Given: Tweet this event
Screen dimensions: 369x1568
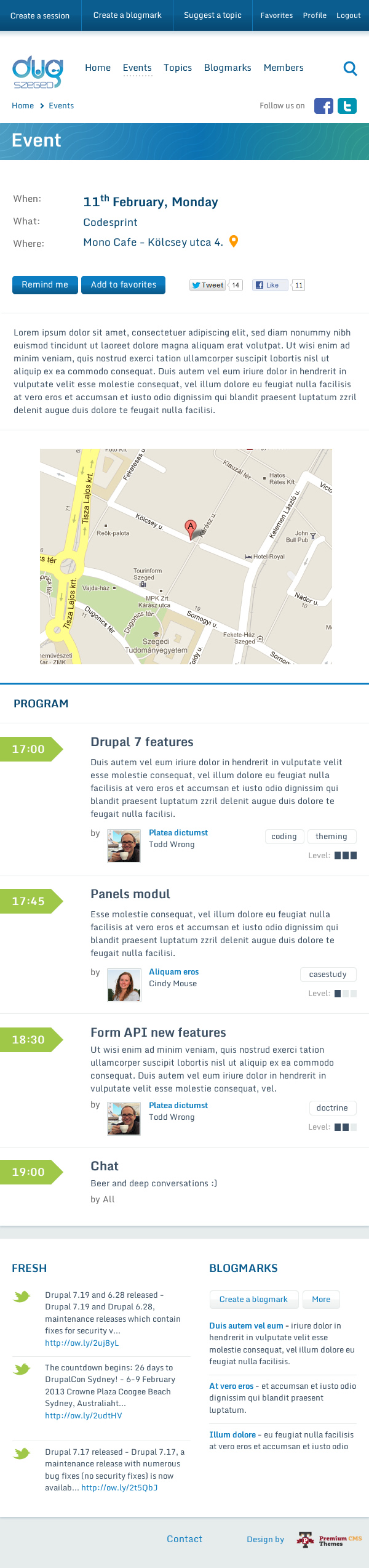Looking at the screenshot, I should tap(208, 285).
